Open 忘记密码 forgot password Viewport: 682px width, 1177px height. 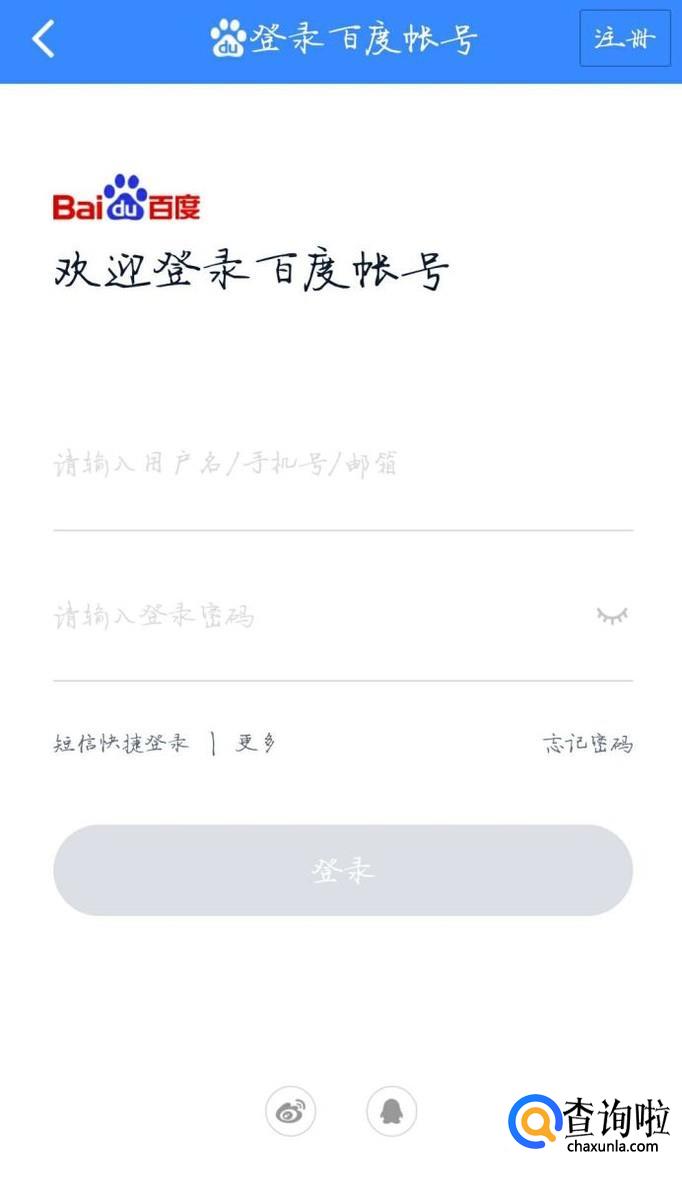[x=588, y=743]
